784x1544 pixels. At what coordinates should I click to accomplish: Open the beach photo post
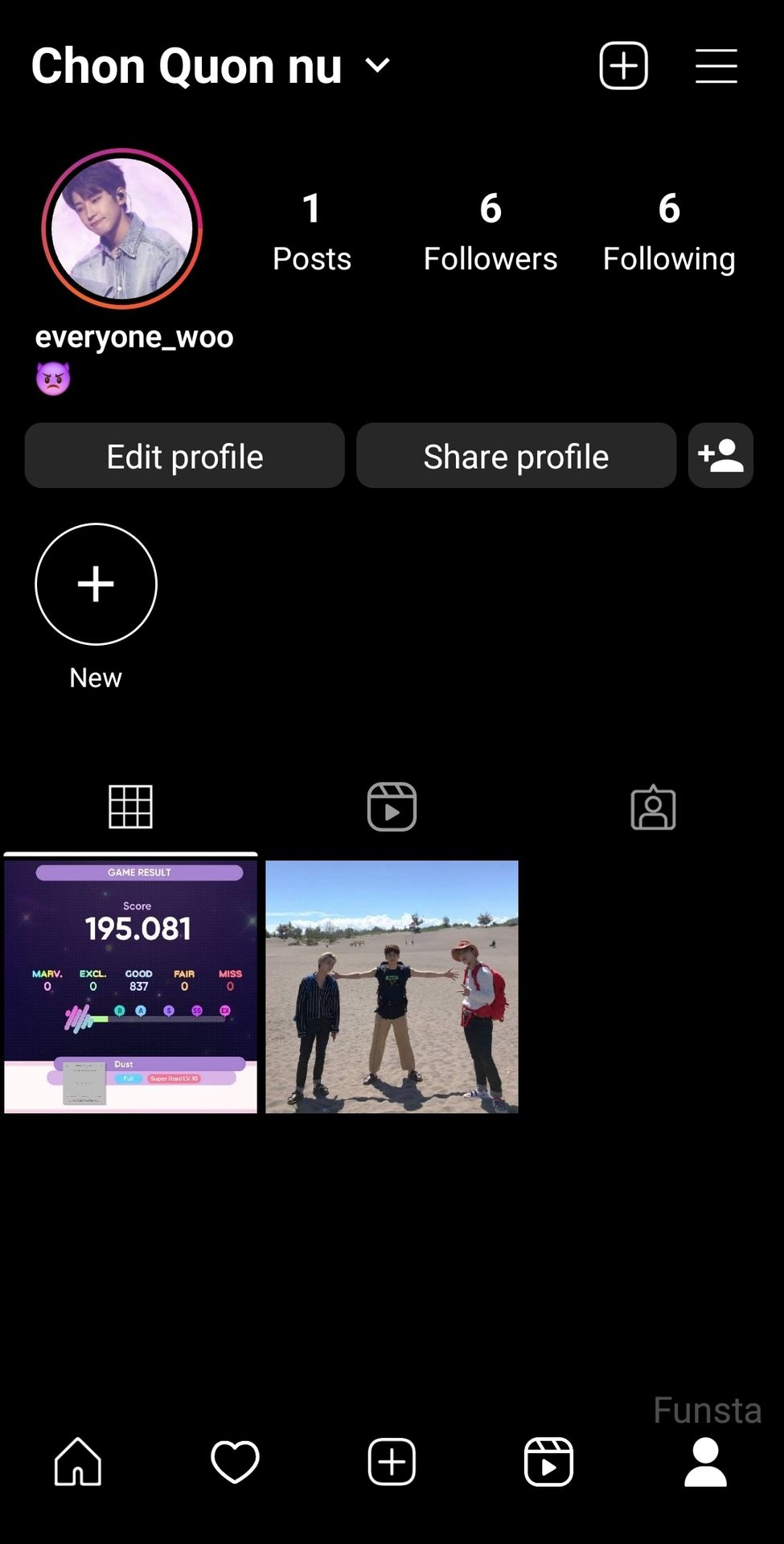[392, 987]
